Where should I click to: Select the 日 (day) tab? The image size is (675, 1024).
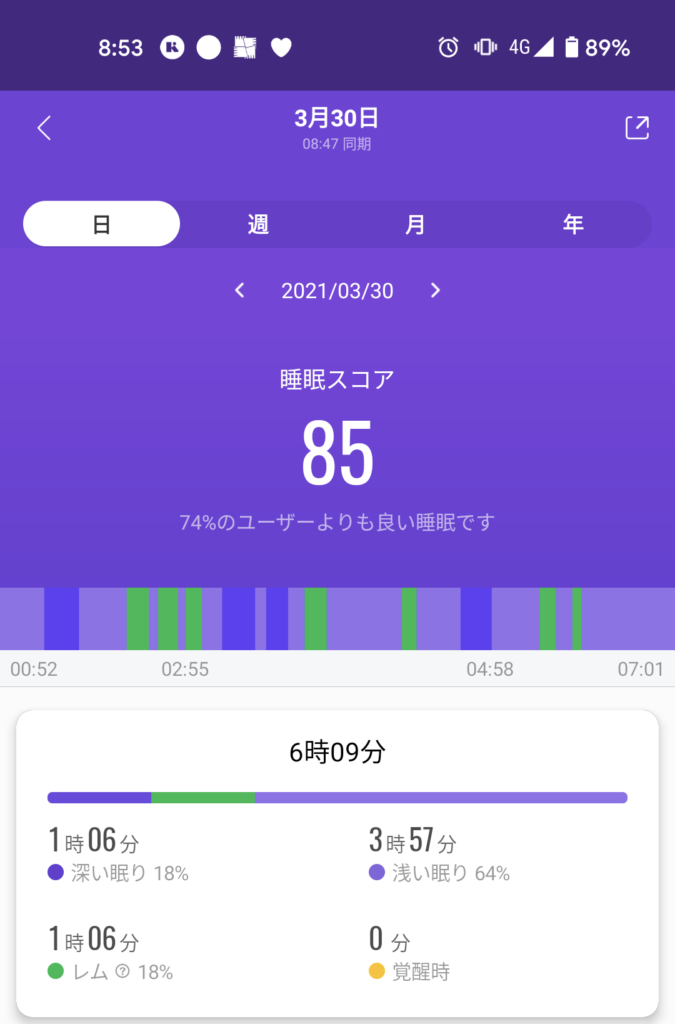click(102, 224)
